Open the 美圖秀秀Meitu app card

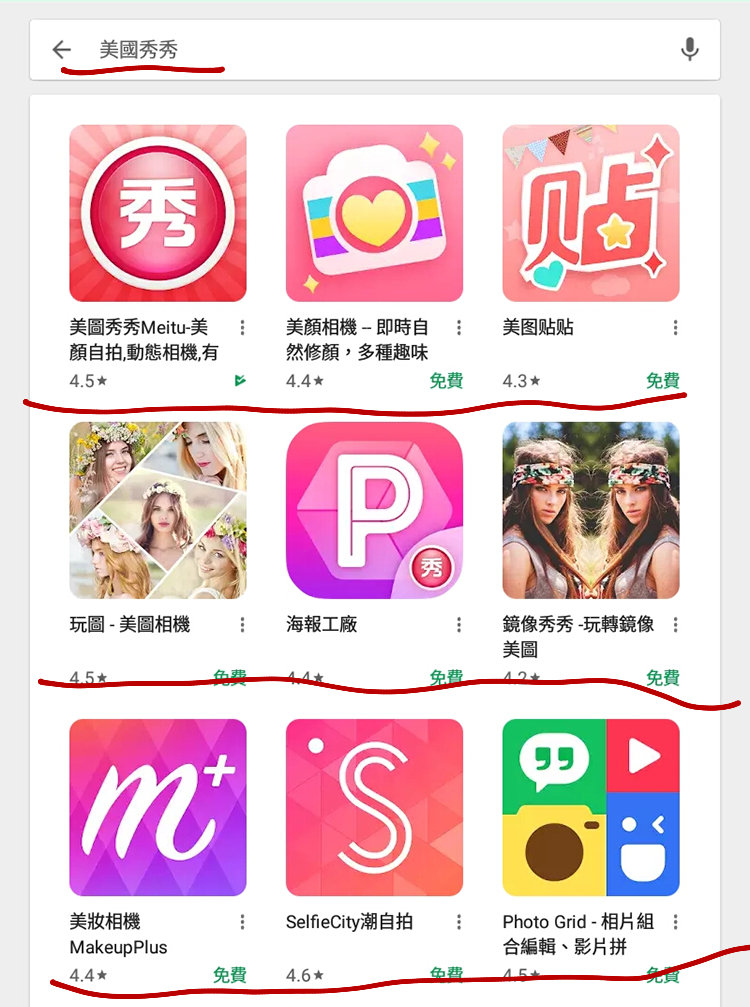pos(157,214)
